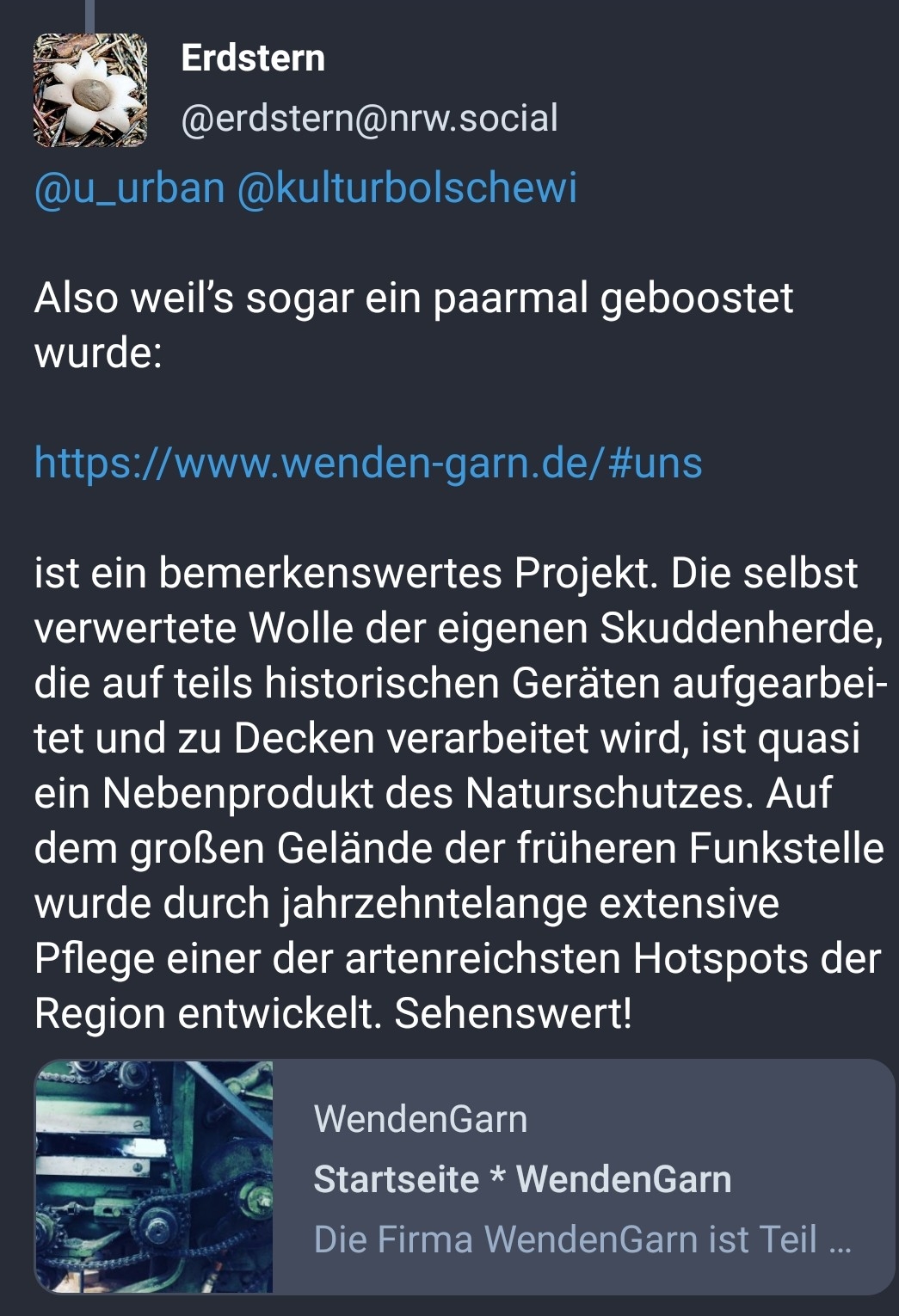The width and height of the screenshot is (899, 1316).
Task: Open the wenden-garn.de link
Action: pos(368,463)
